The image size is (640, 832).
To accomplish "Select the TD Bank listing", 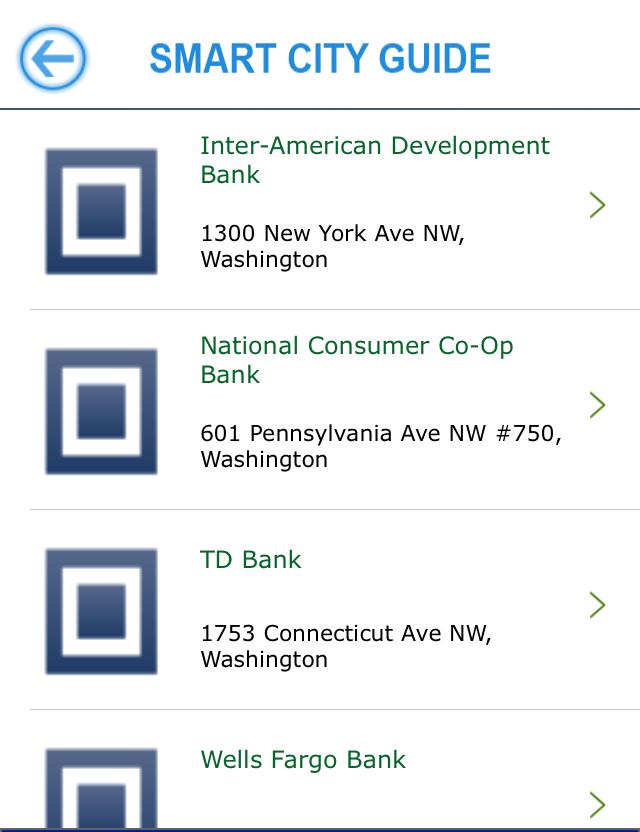I will [x=250, y=560].
